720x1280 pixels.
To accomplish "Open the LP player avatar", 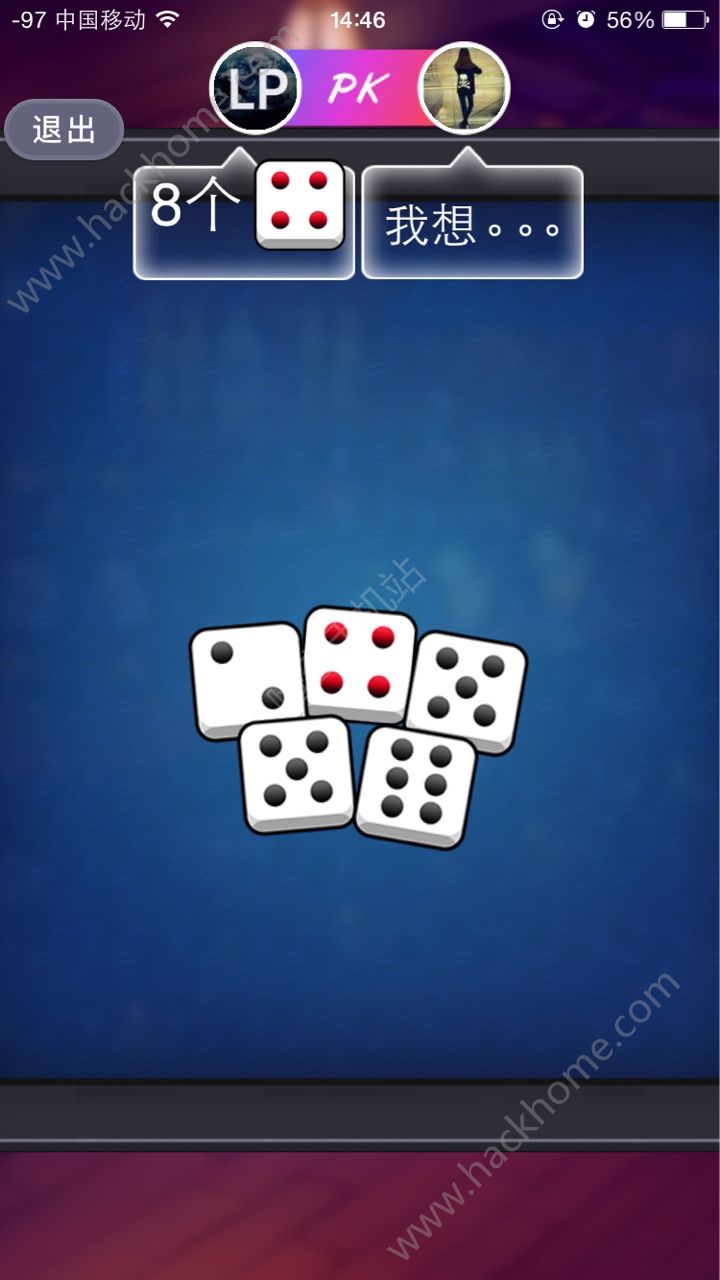I will point(256,88).
